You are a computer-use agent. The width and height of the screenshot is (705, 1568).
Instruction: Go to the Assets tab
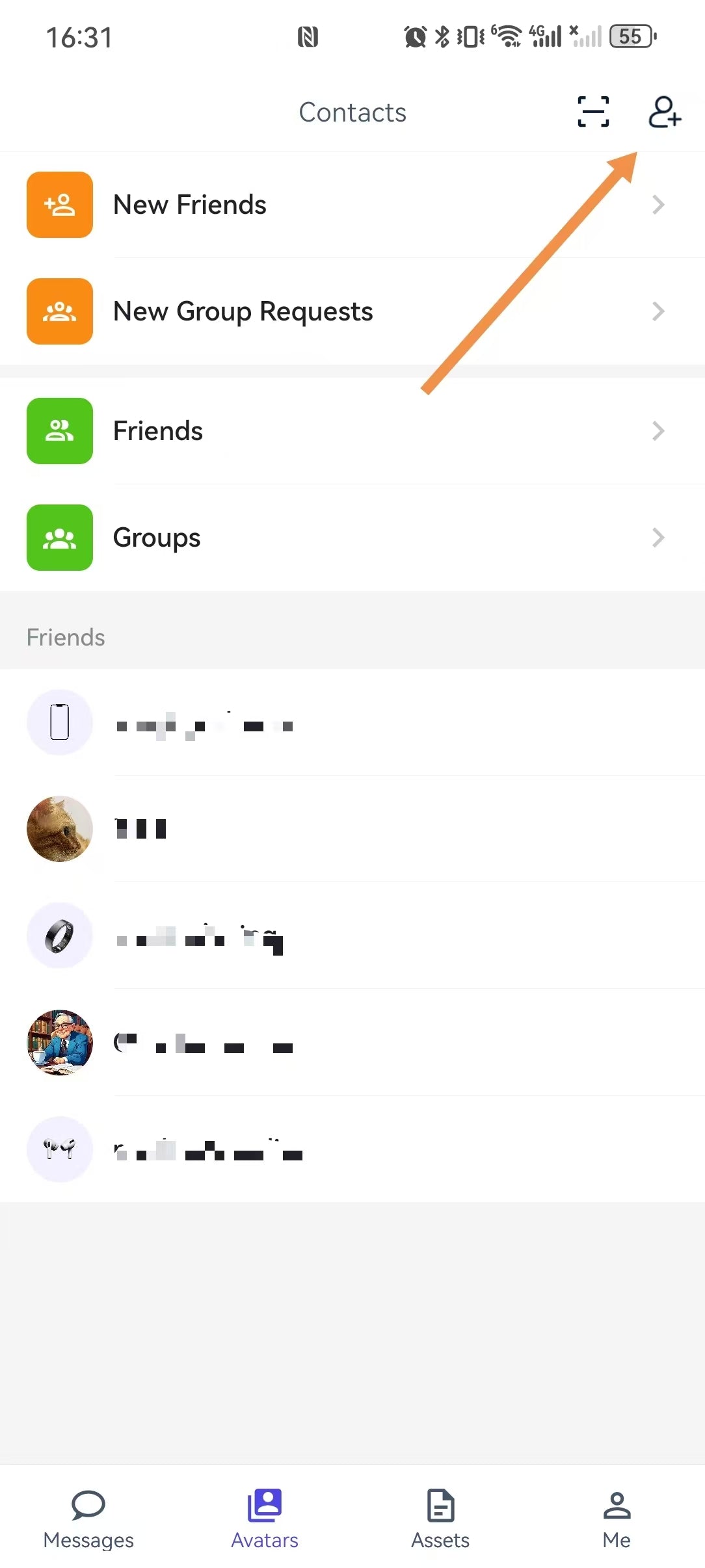440,1519
